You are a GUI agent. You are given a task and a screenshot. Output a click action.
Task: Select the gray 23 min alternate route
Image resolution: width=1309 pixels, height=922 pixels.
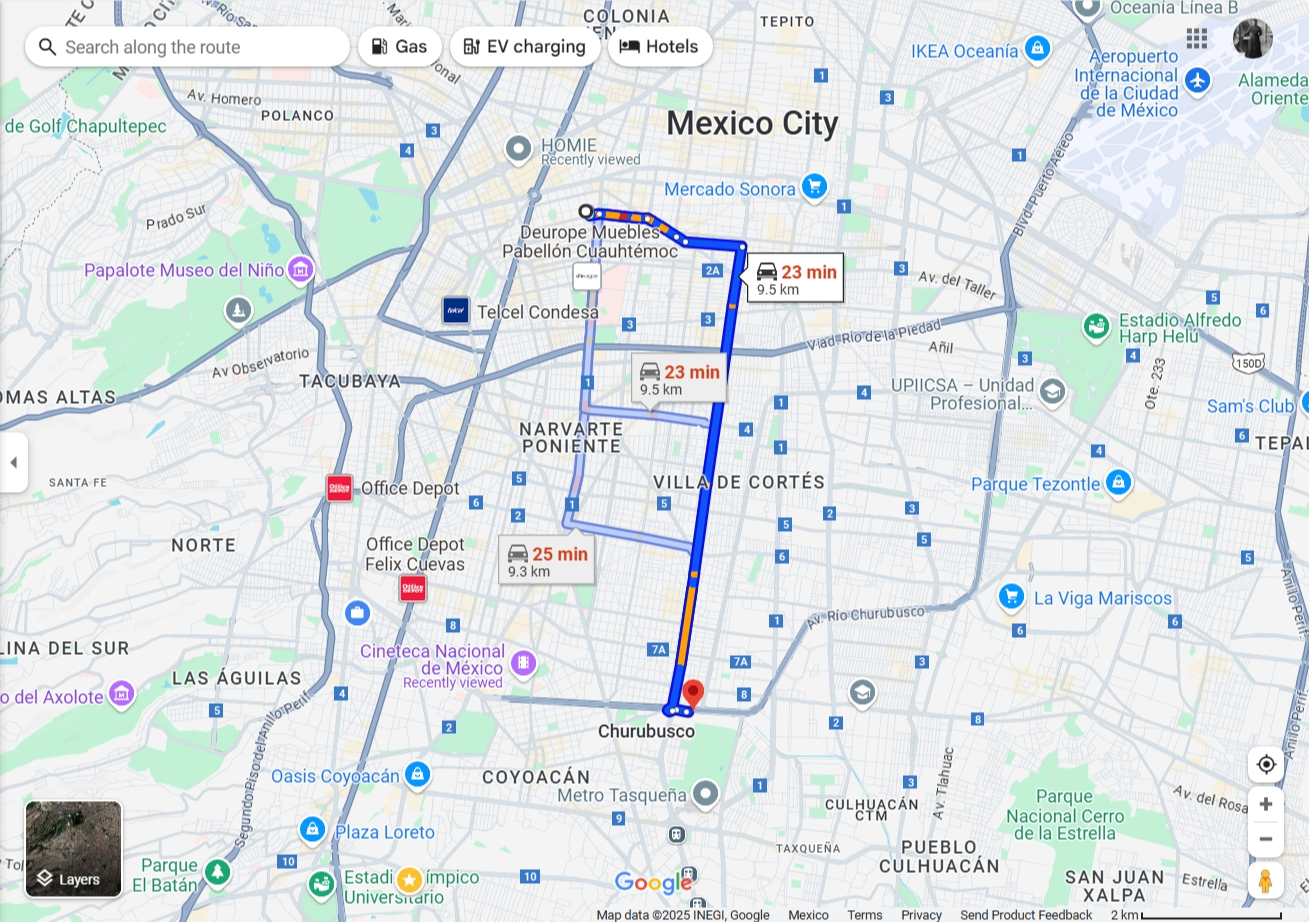point(679,379)
